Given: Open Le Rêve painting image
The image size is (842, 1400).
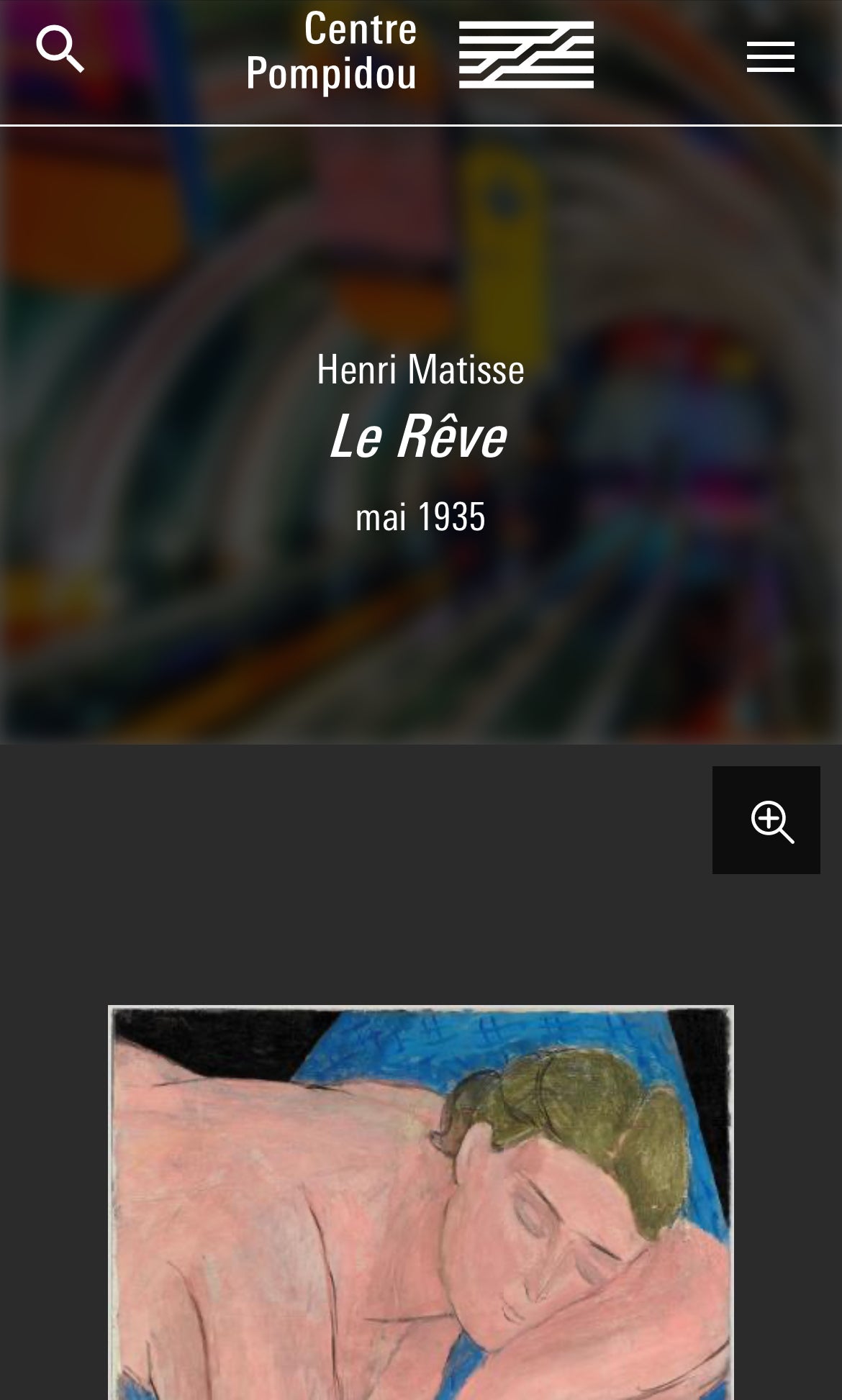Looking at the screenshot, I should (x=420, y=1201).
